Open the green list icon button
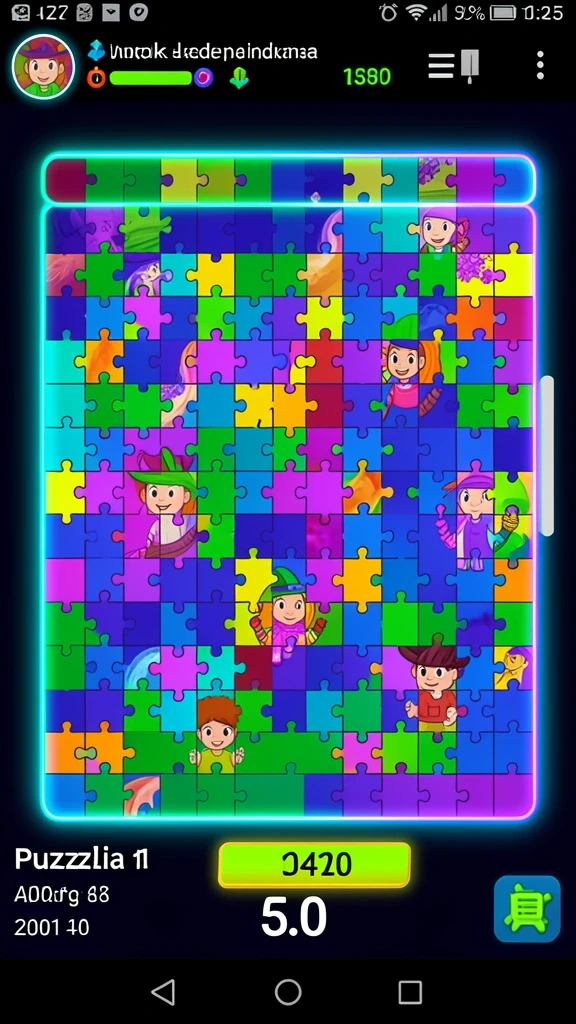 (527, 908)
